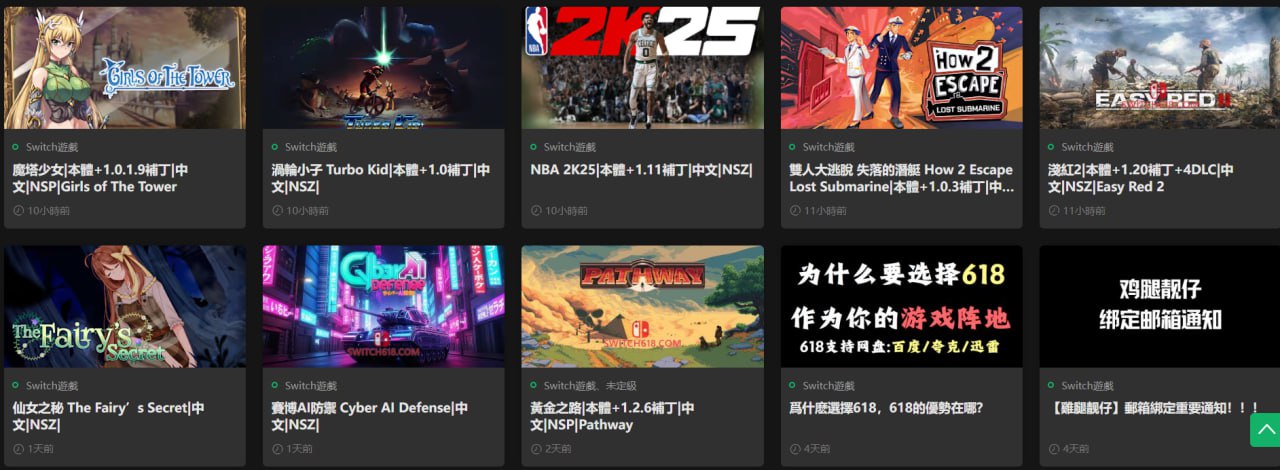Viewport: 1280px width, 470px height.
Task: Select Switch遊戲 category above NBA 2K25 title
Action: tap(569, 147)
